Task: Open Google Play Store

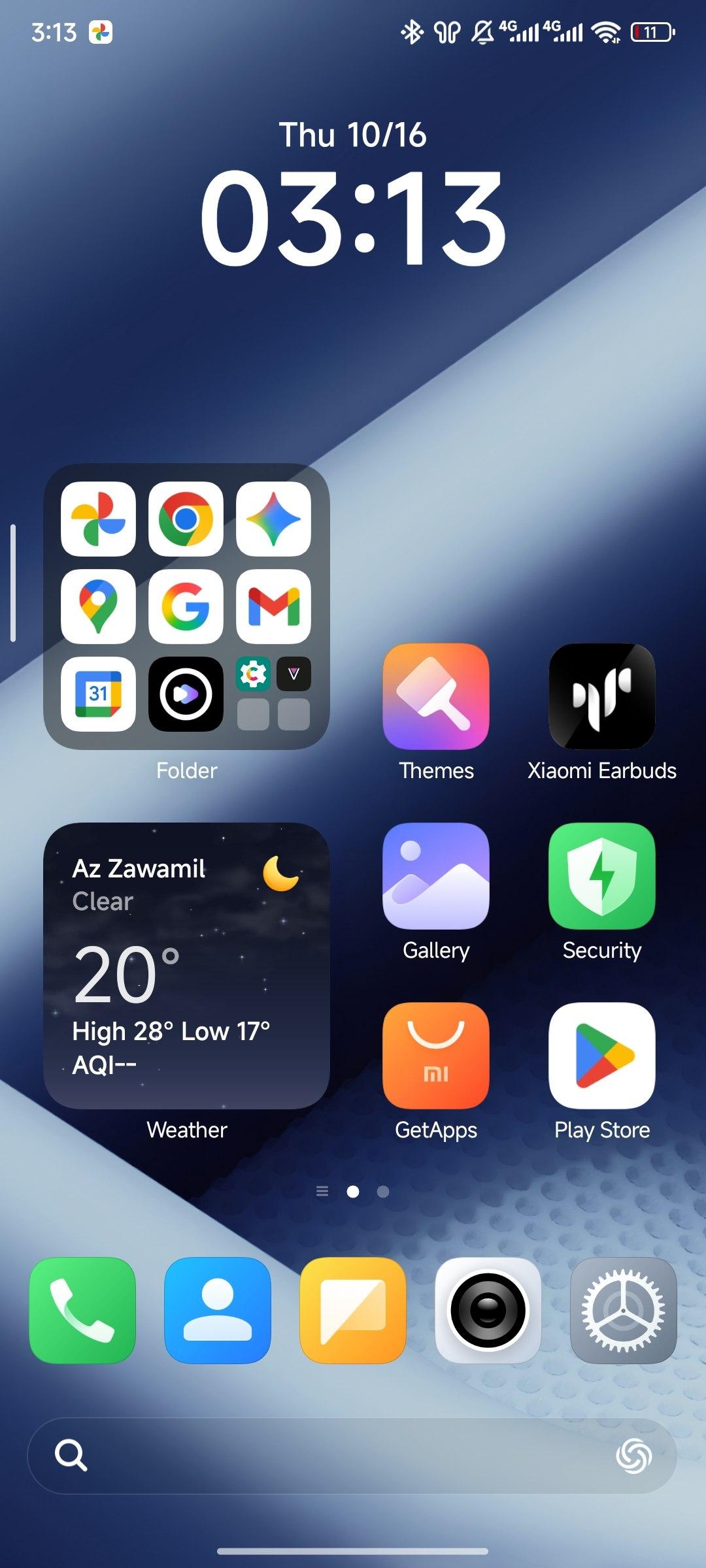Action: click(x=601, y=1055)
